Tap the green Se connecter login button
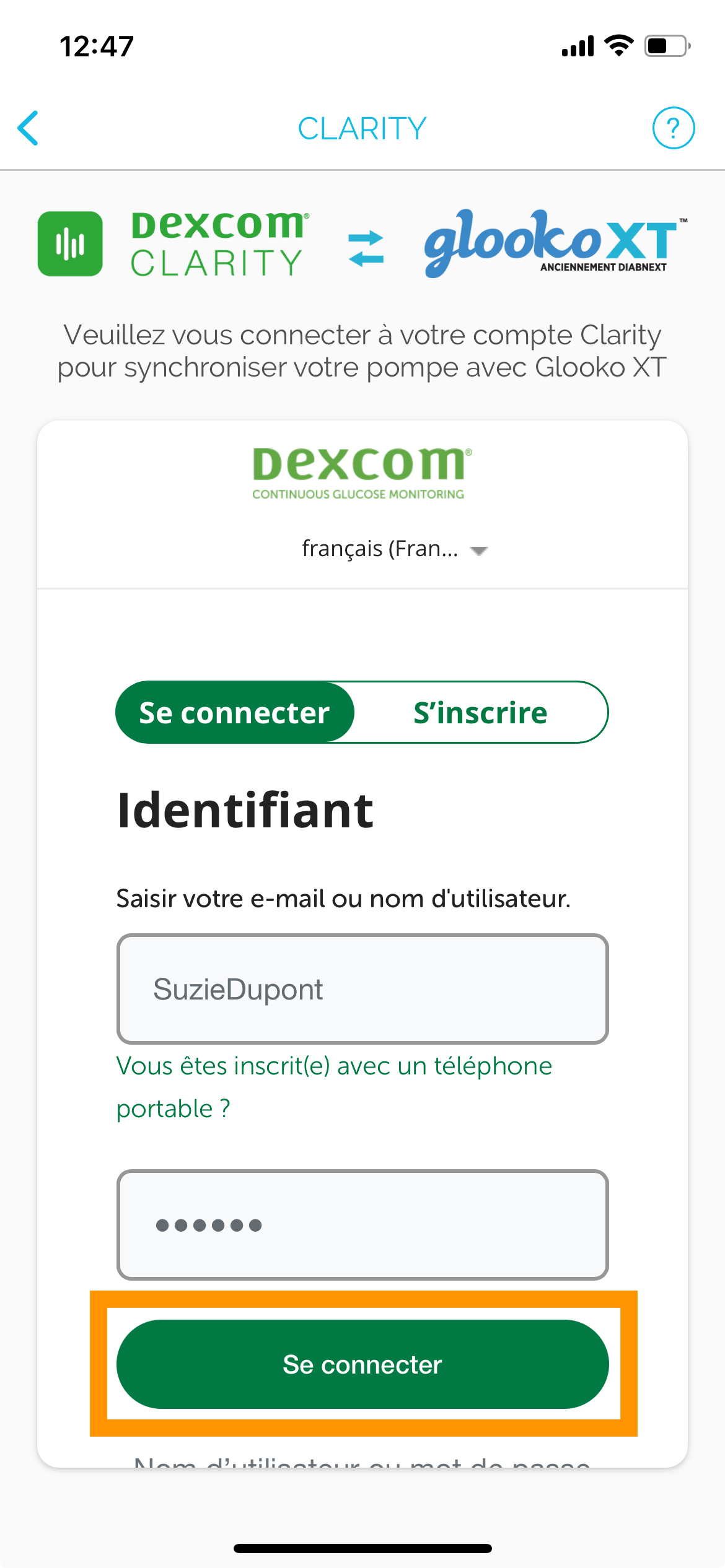725x1568 pixels. tap(362, 1364)
